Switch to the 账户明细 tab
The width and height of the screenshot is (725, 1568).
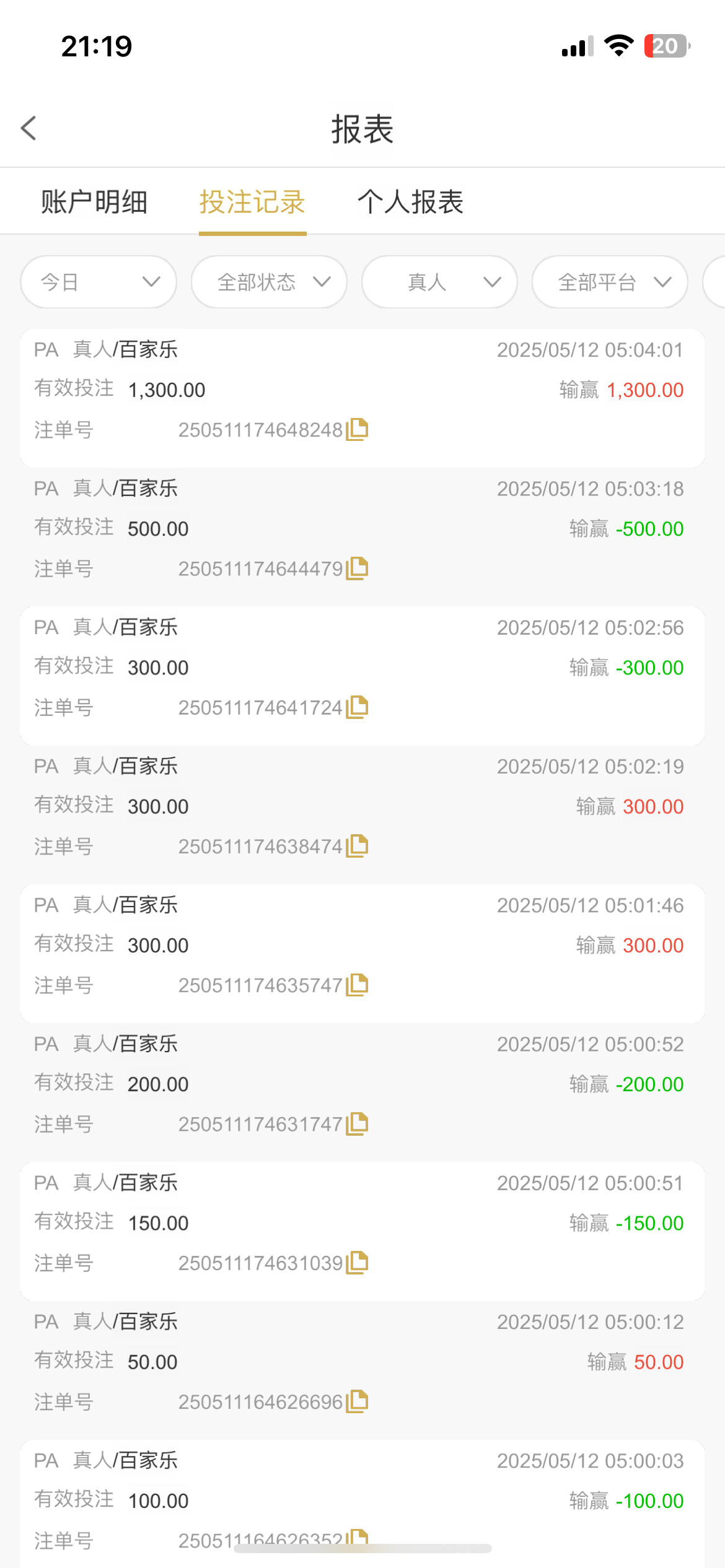(94, 202)
